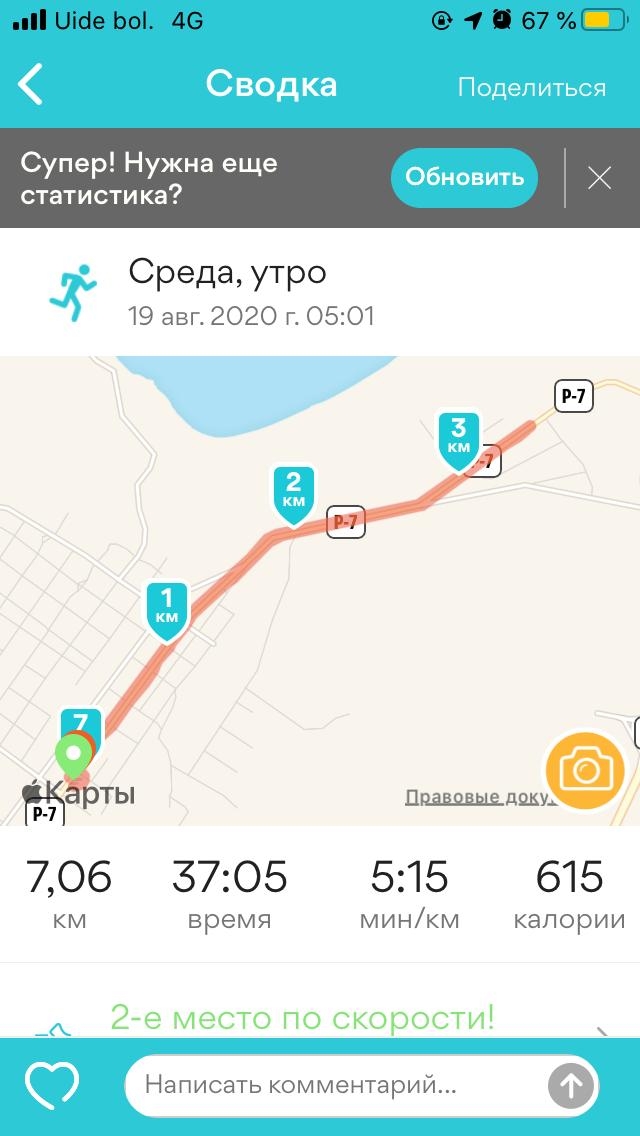
Task: Send the comment with the arrow button
Action: click(x=571, y=1086)
